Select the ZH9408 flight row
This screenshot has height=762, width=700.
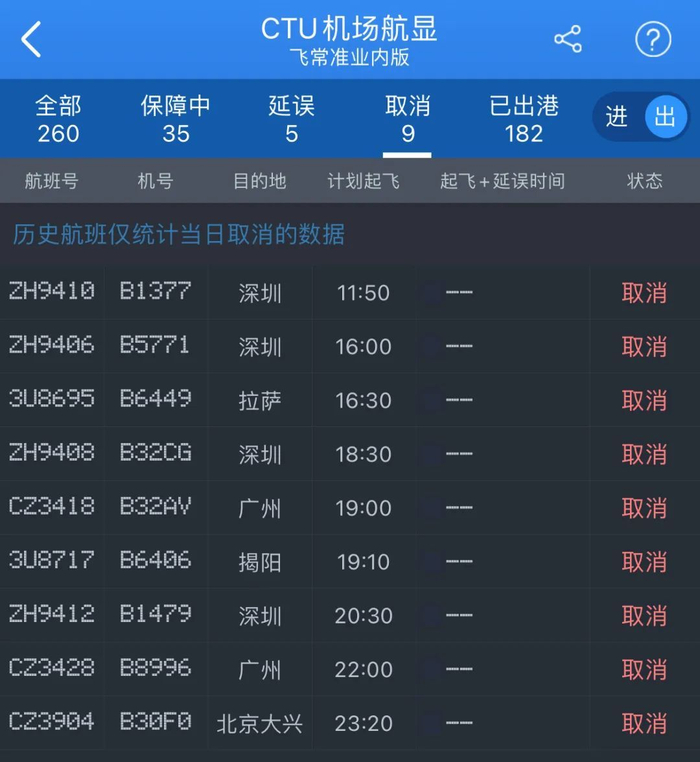(350, 454)
